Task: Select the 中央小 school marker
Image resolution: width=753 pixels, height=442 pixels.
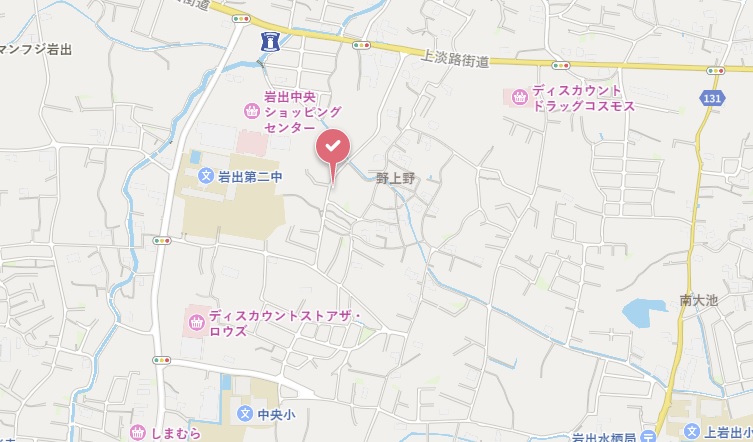Action: click(244, 413)
